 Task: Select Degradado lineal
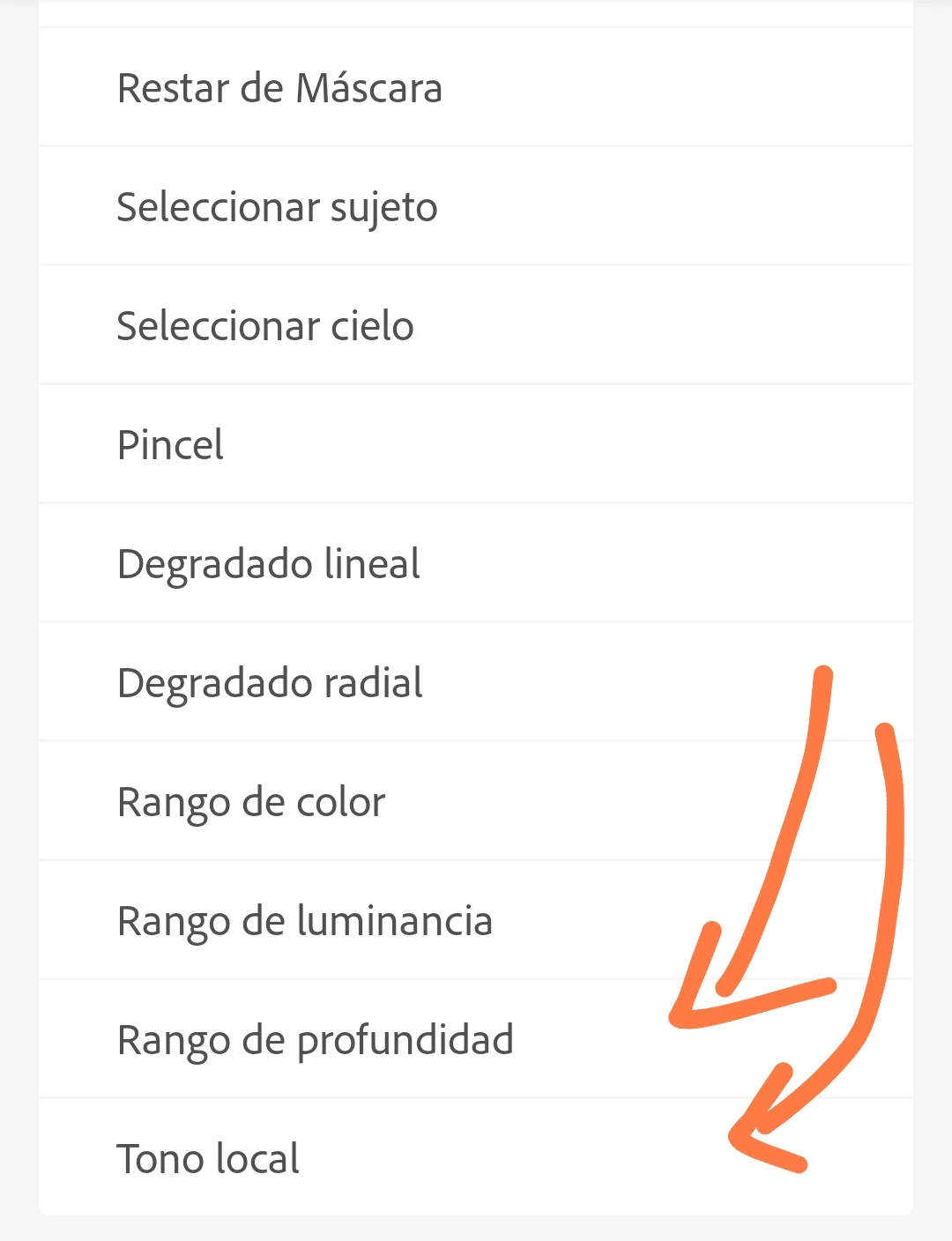(269, 564)
